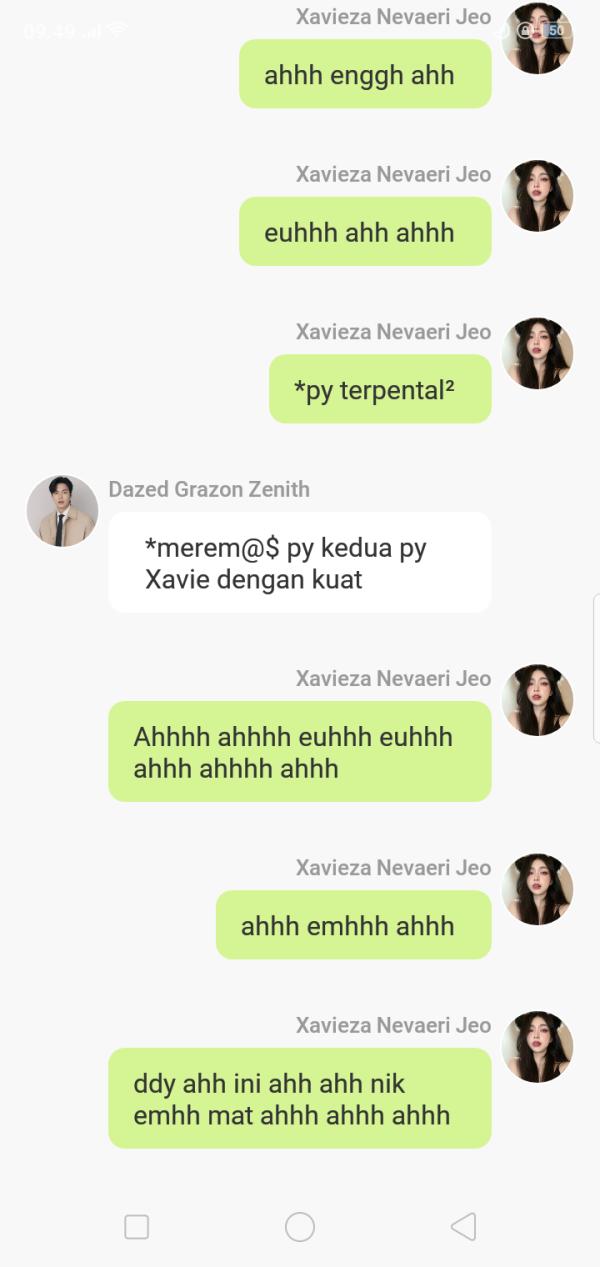Go back using the navigation bar triangle
The width and height of the screenshot is (600, 1267).
463,1227
